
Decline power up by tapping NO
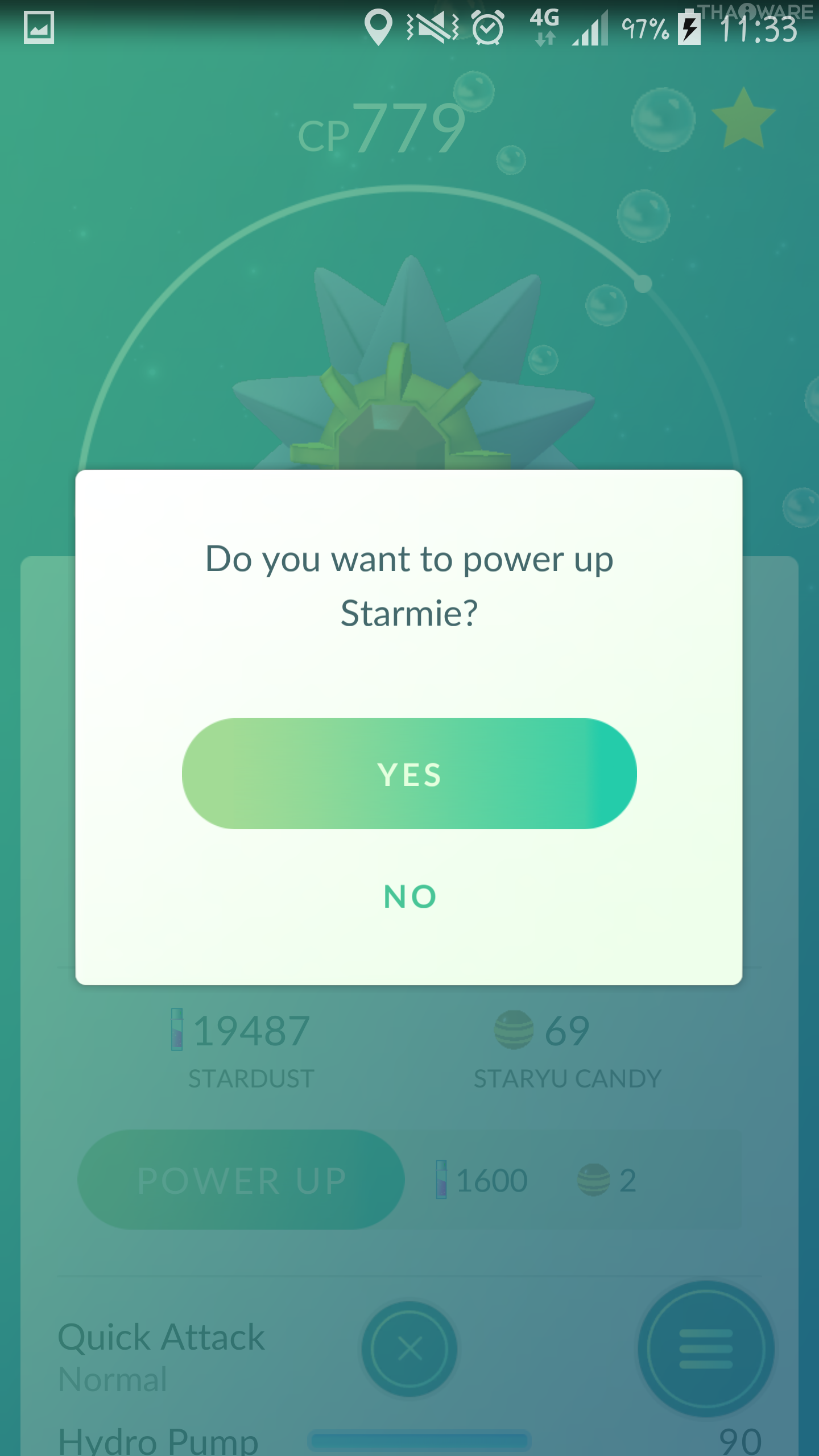(409, 896)
